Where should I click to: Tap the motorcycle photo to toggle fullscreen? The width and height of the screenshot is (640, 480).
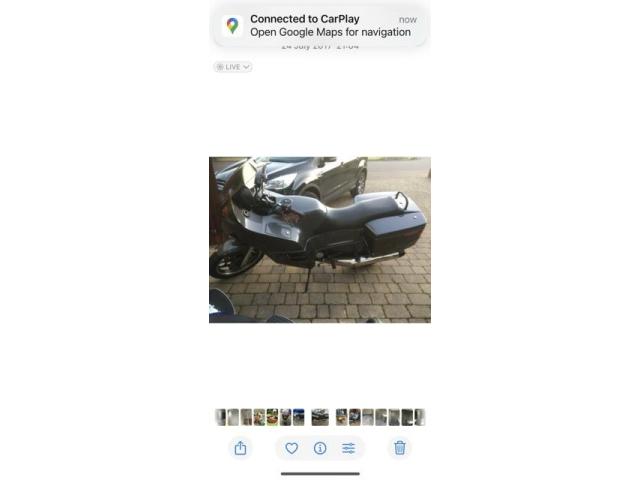(320, 240)
